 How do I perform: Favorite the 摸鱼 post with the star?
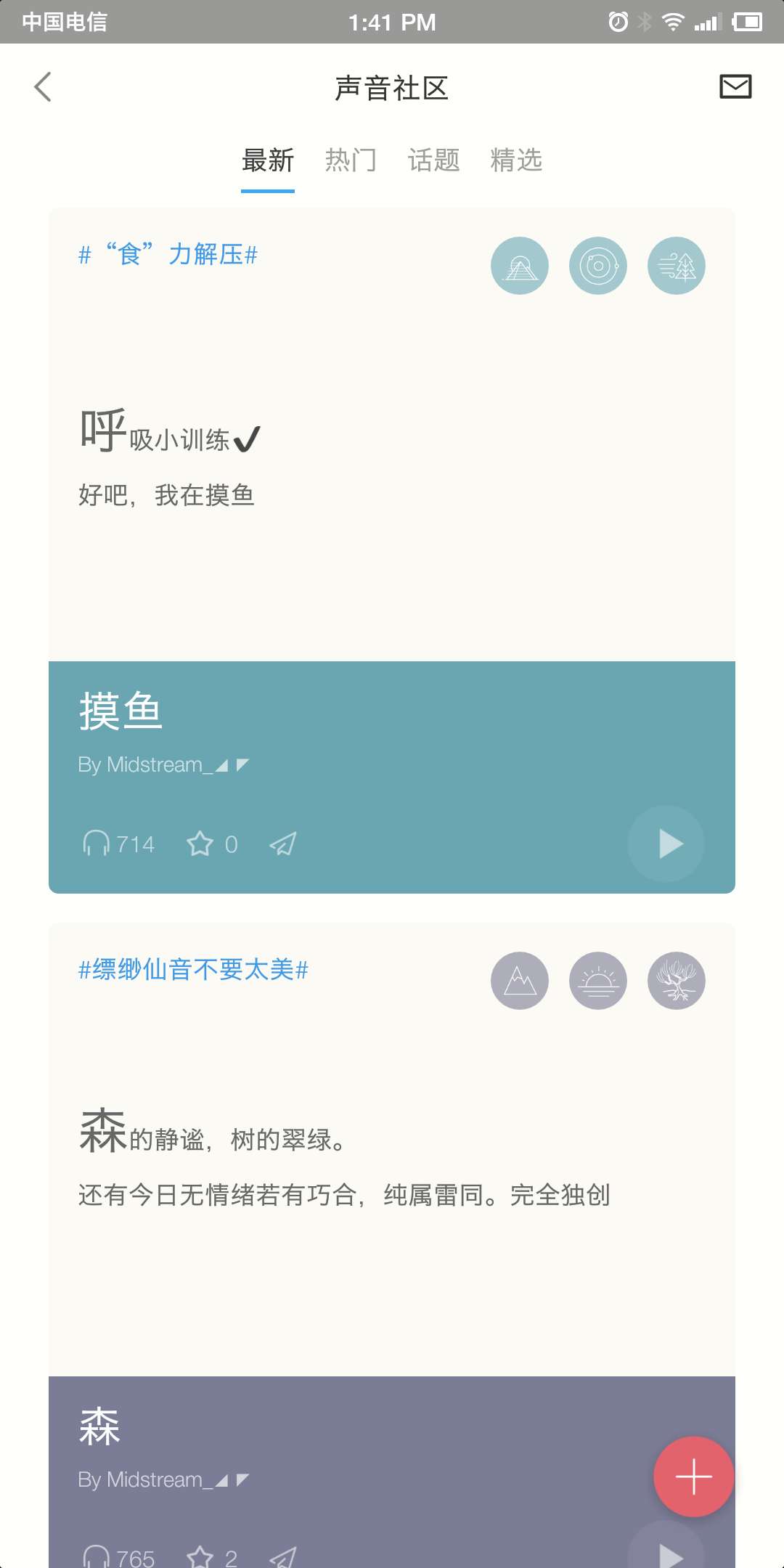[x=200, y=844]
